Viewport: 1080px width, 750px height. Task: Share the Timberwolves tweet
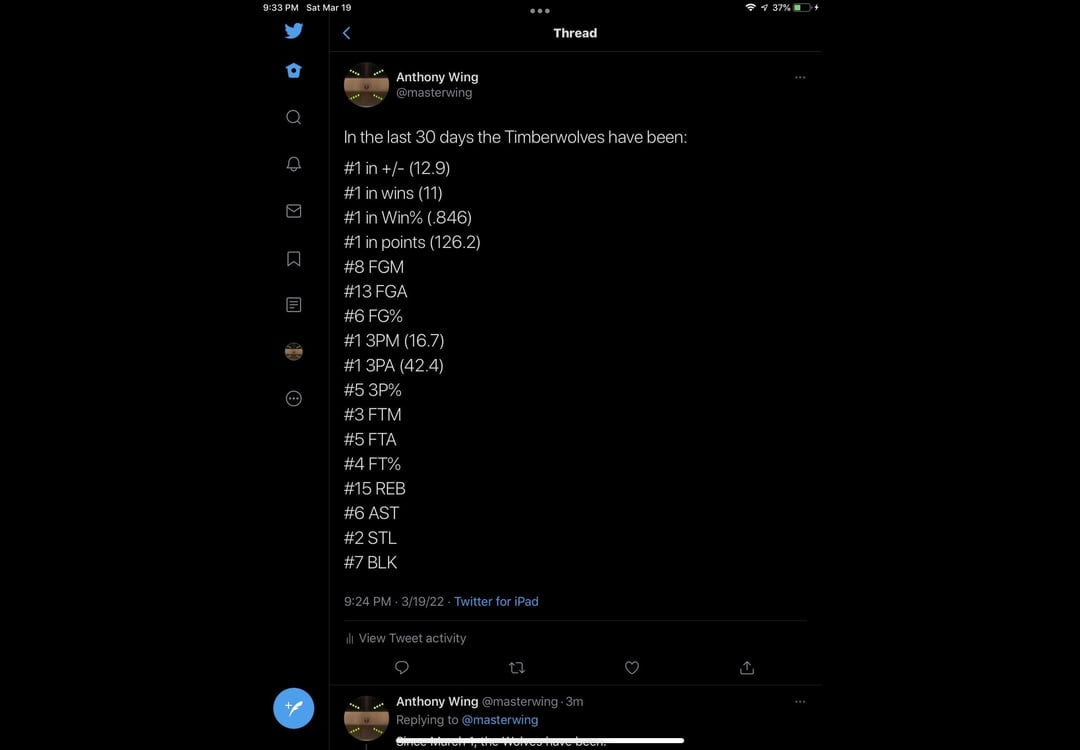(x=746, y=668)
